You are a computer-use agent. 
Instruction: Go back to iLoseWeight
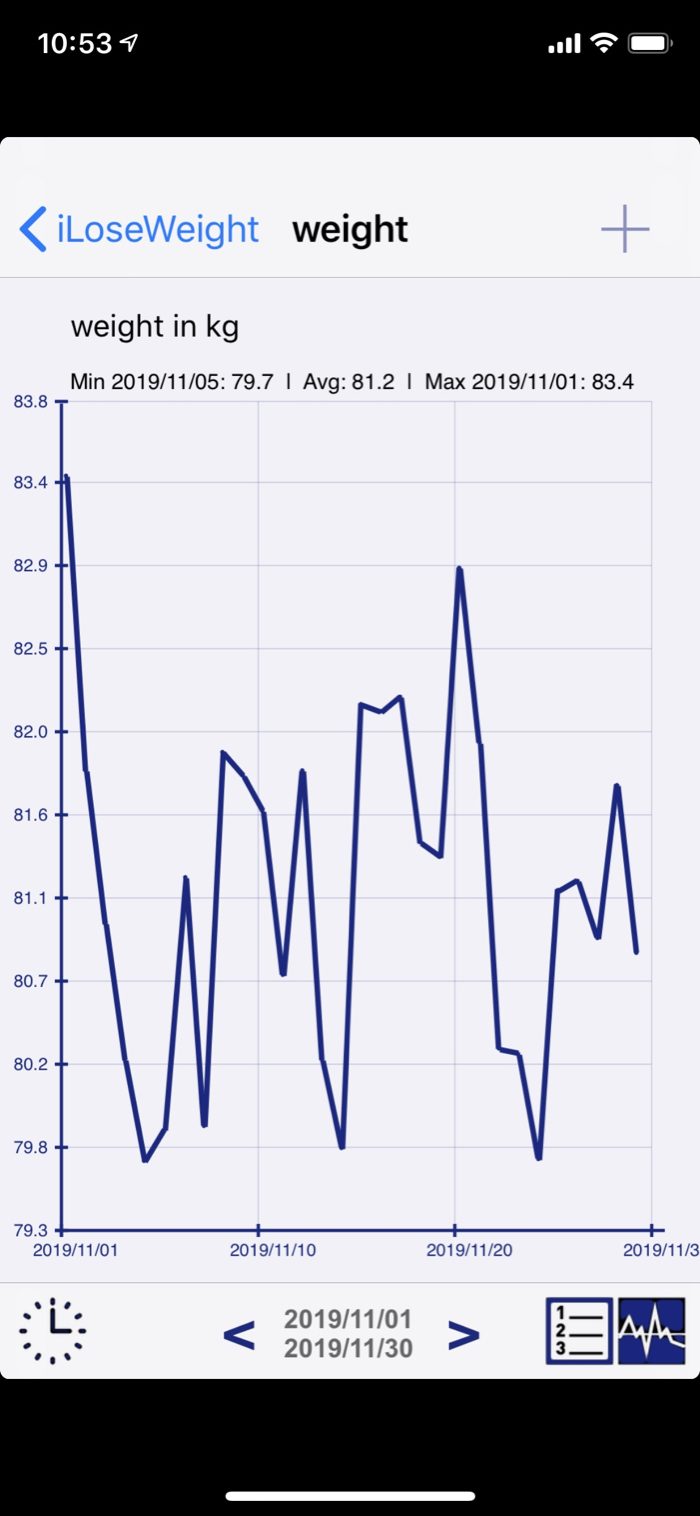point(140,229)
